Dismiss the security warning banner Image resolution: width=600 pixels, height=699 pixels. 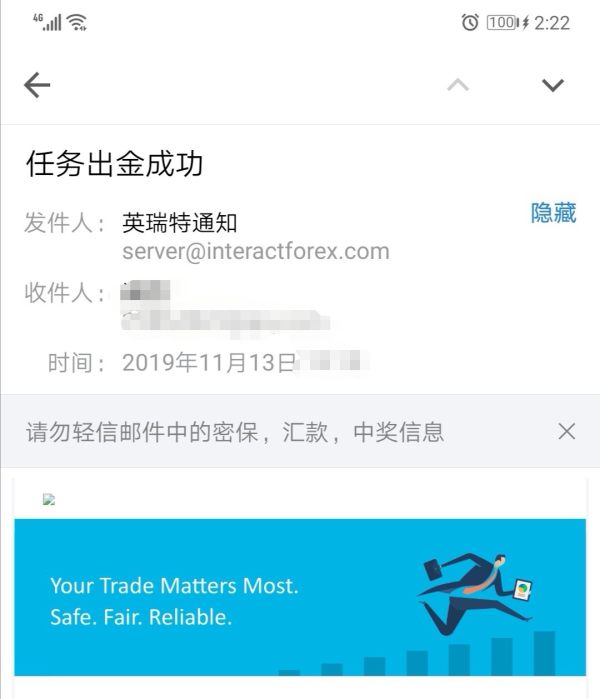coord(566,432)
